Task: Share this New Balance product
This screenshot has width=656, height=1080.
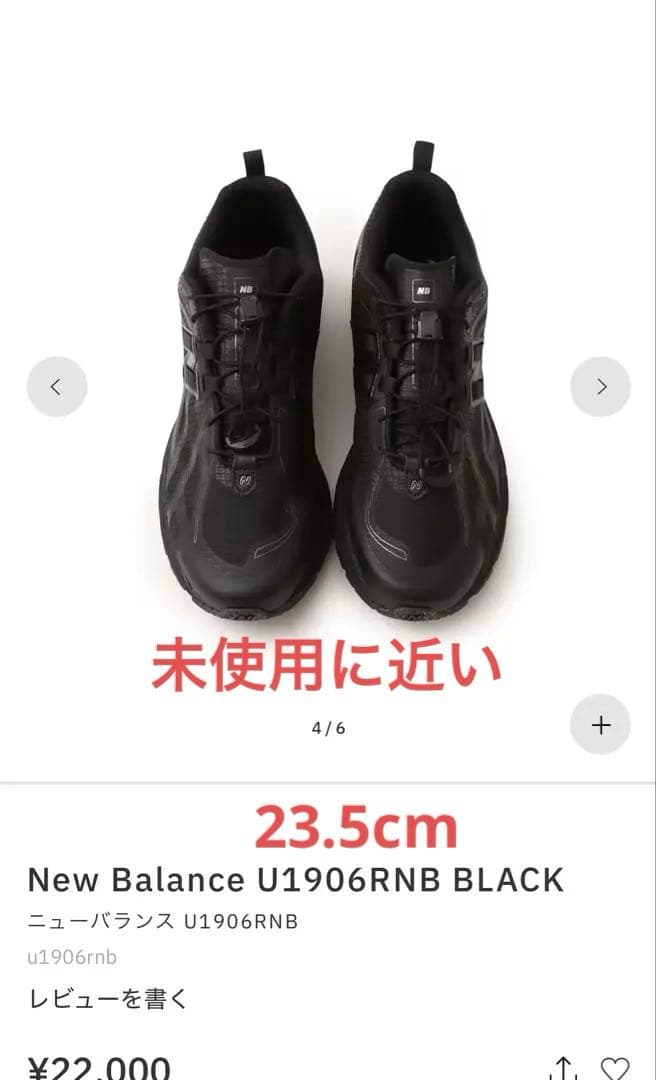Action: (564, 1068)
